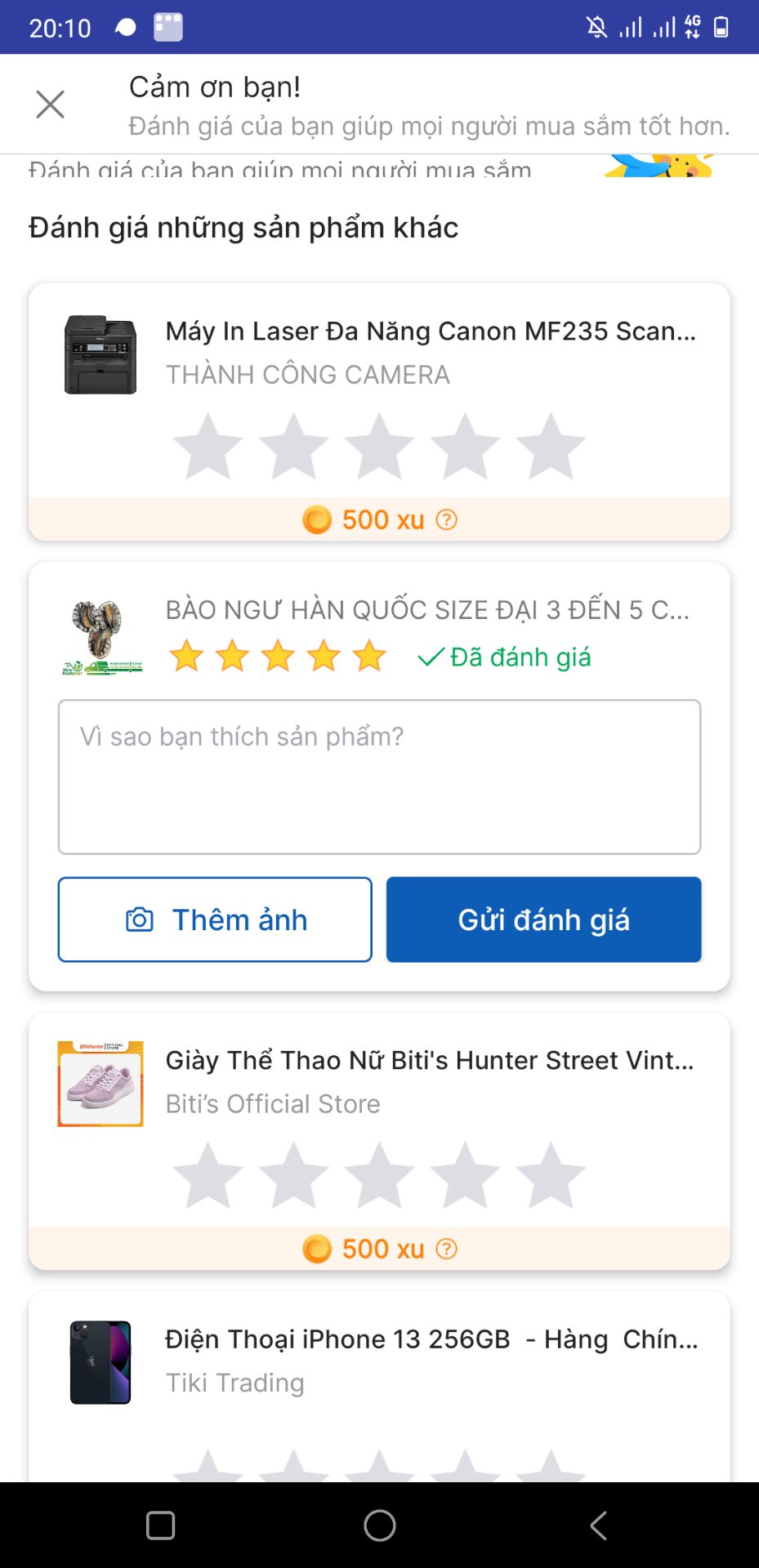The height and width of the screenshot is (1568, 759).
Task: Click the review text field asking why you liked it
Action: coord(379,776)
